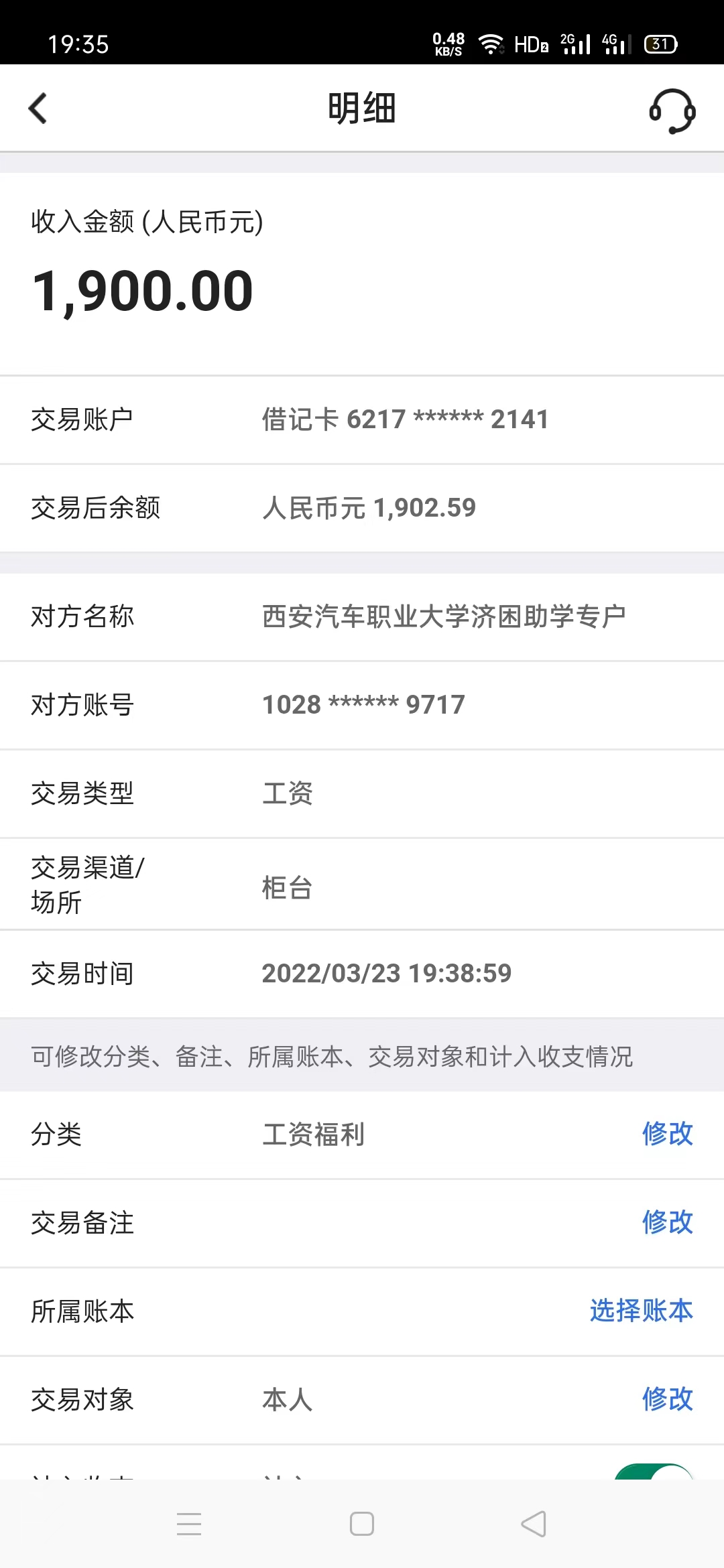Screen dimensions: 724x1568
Task: Open customer service headset icon
Action: coord(672,111)
